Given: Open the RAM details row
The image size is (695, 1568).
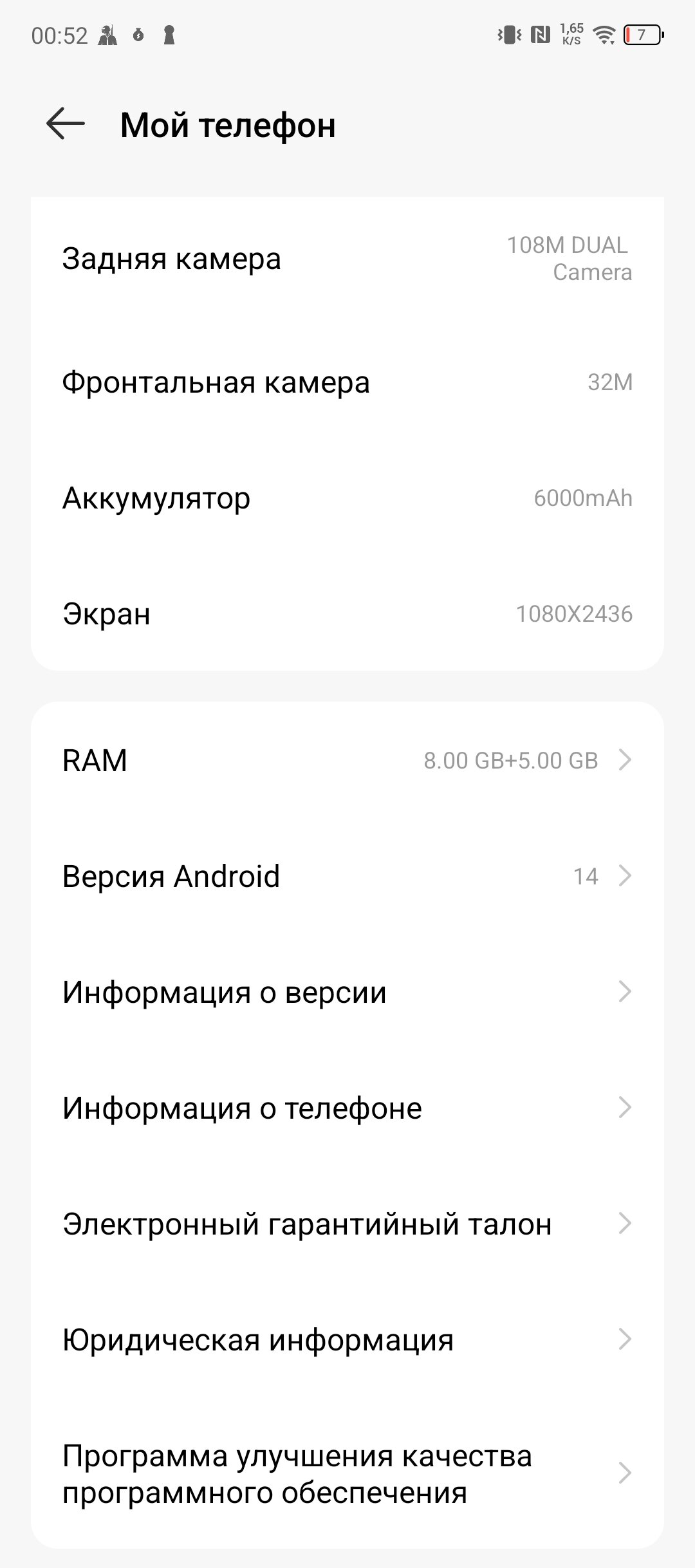Looking at the screenshot, I should (x=347, y=760).
